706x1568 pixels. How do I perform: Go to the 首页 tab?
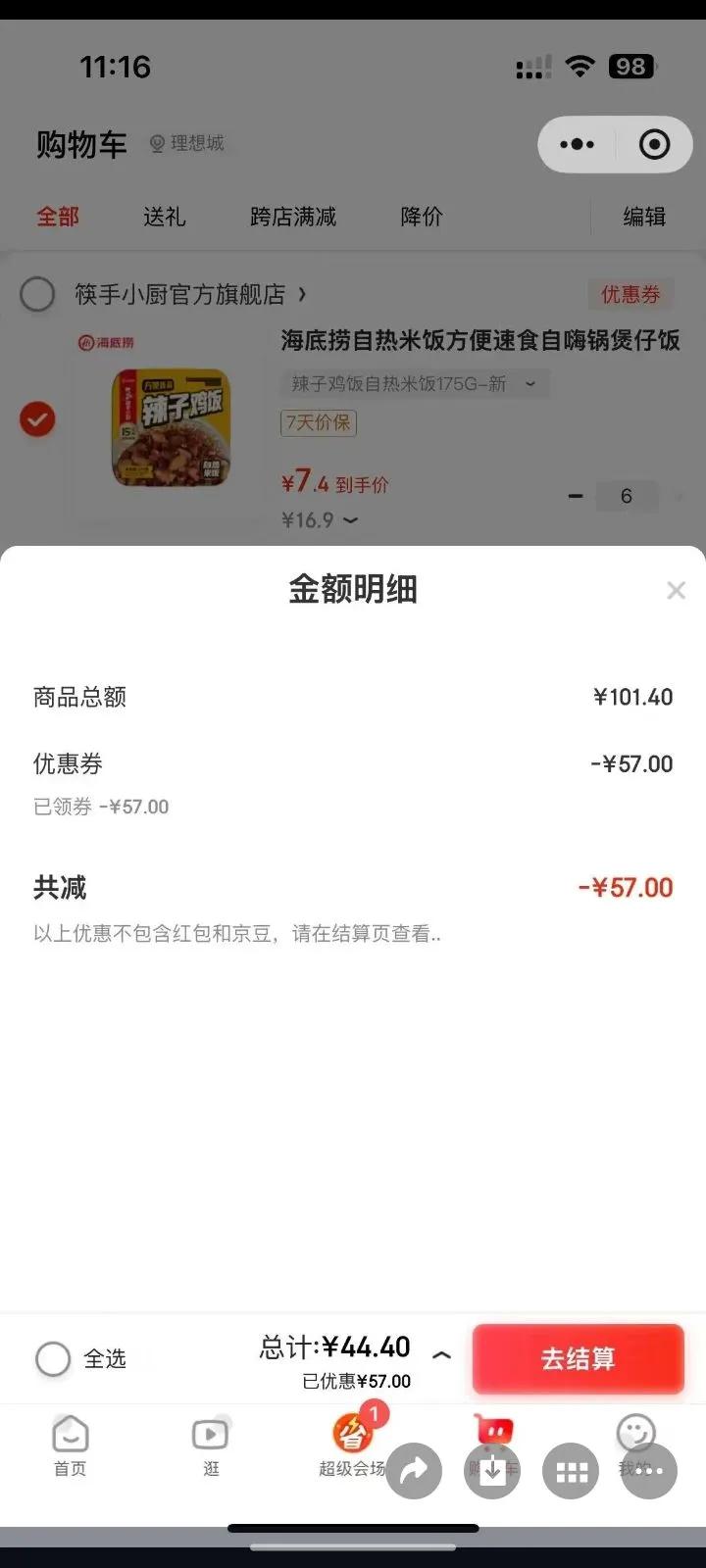click(70, 1445)
